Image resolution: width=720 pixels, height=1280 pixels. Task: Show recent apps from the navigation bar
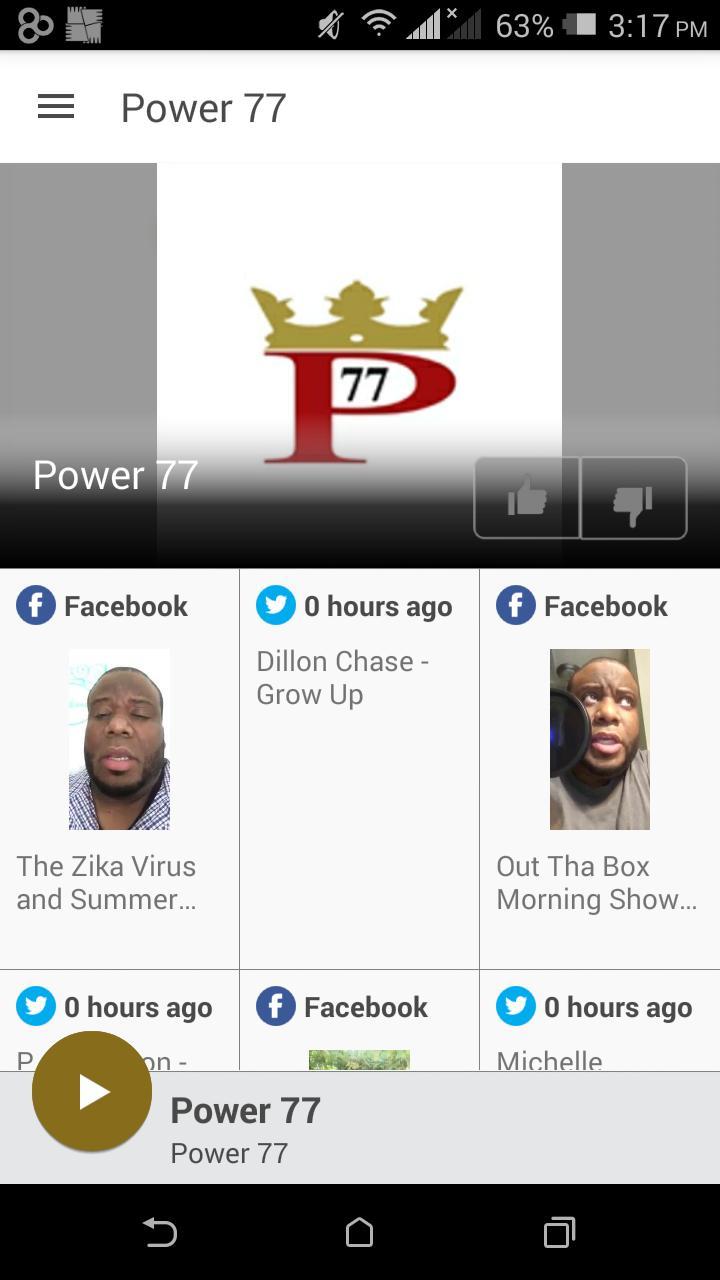559,1232
